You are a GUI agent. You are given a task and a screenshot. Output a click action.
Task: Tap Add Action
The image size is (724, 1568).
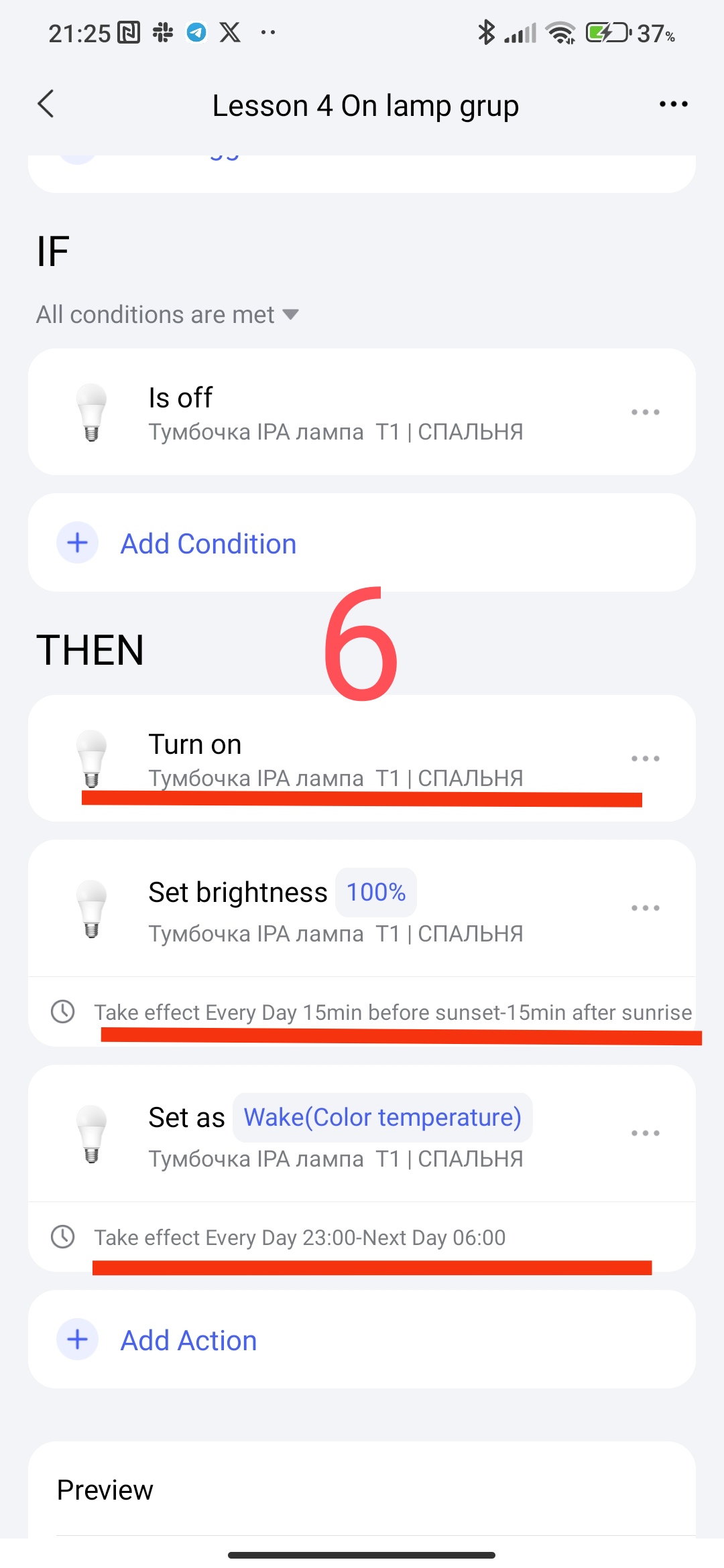coord(188,1340)
